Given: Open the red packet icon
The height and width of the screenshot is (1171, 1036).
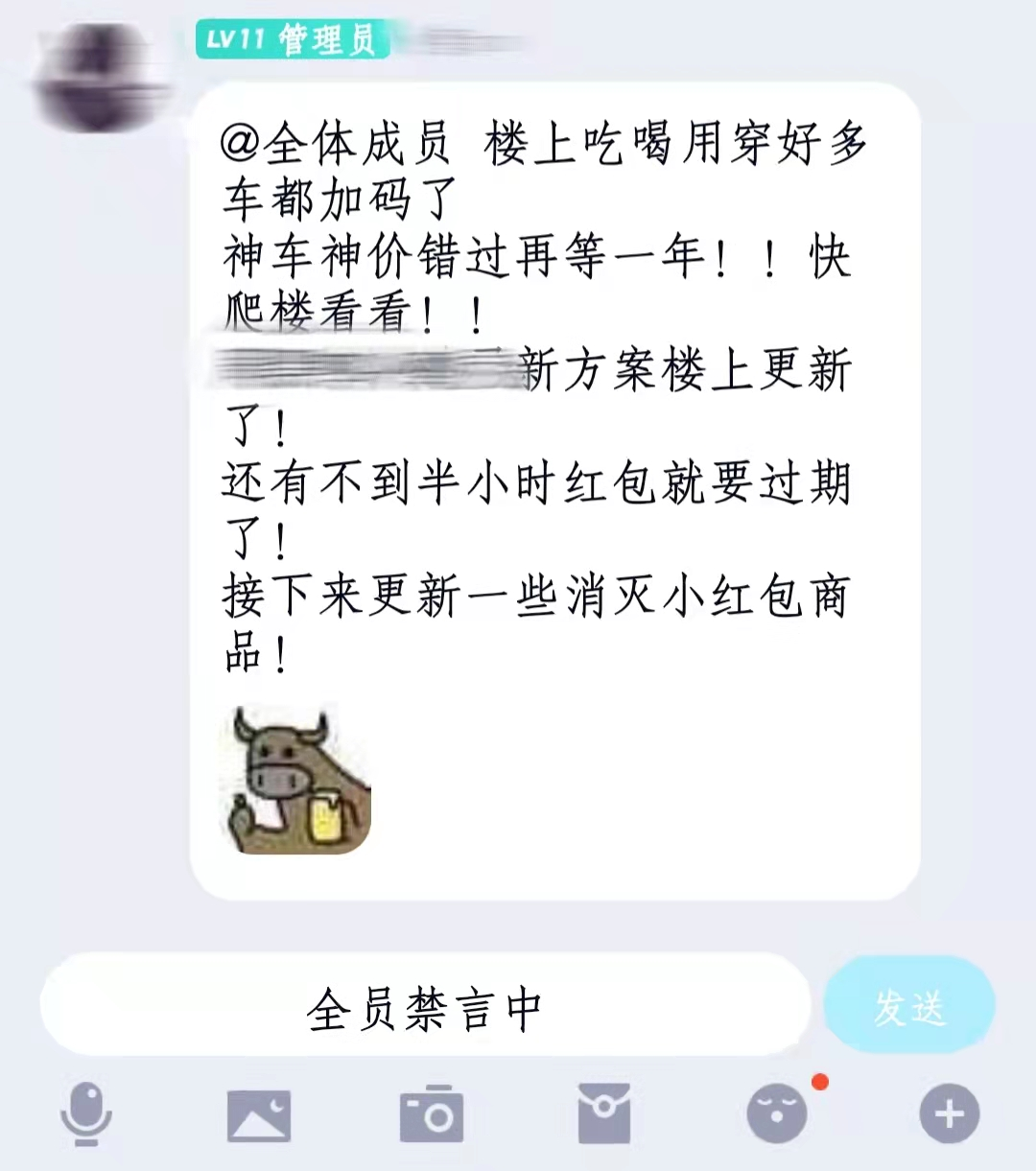Looking at the screenshot, I should click(603, 1114).
